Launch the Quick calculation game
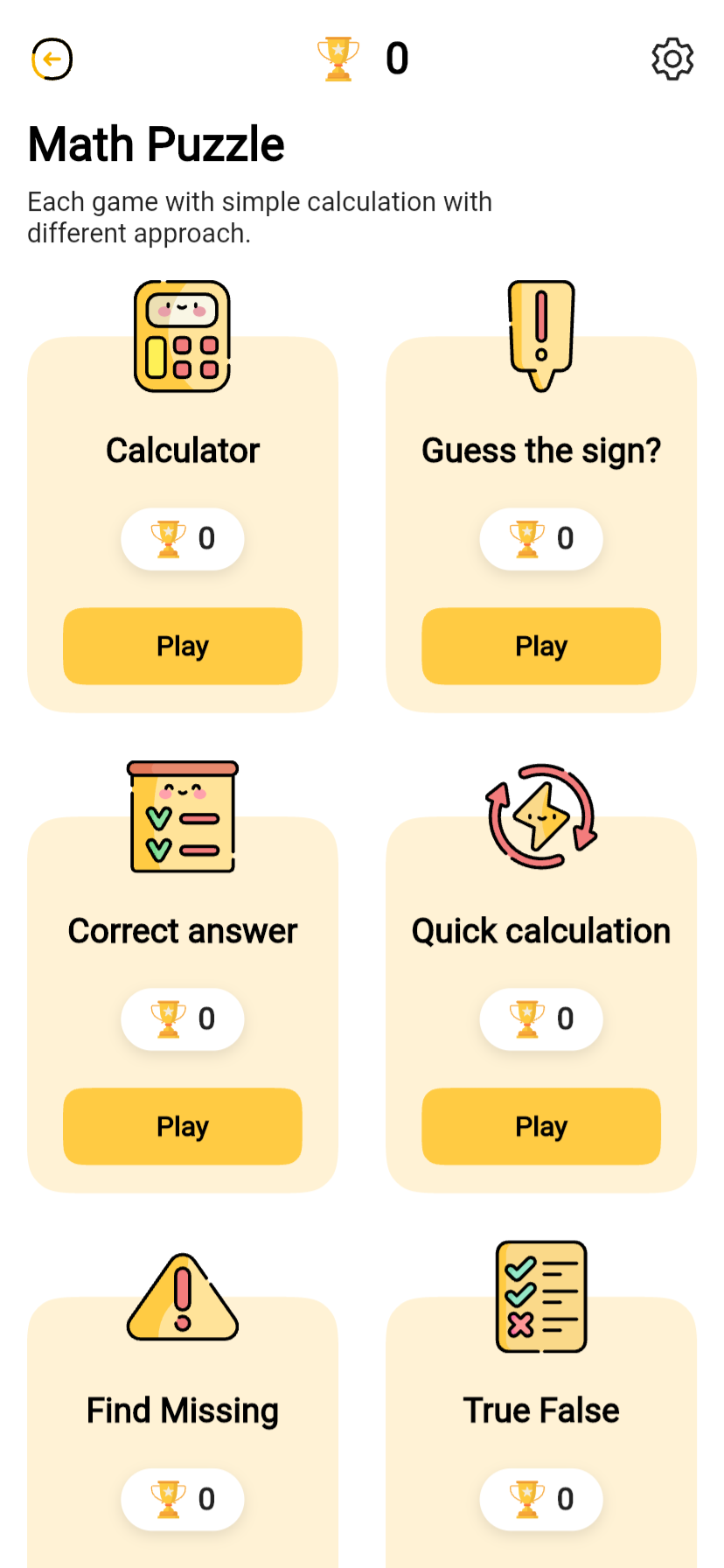Viewport: 724px width, 1568px height. pos(541,1126)
